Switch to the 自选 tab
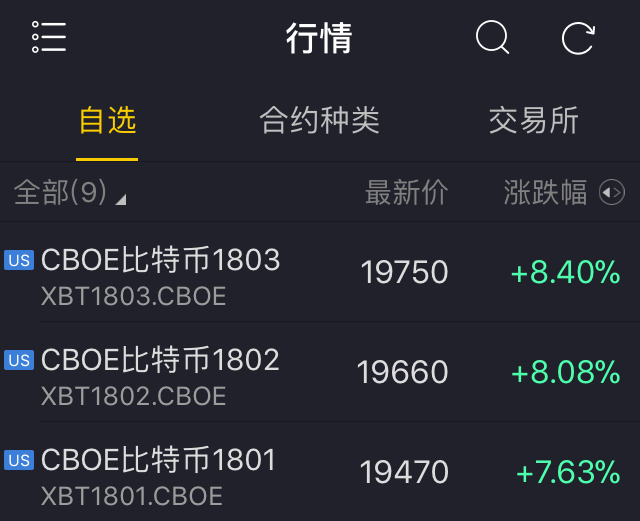640x521 pixels. click(107, 121)
